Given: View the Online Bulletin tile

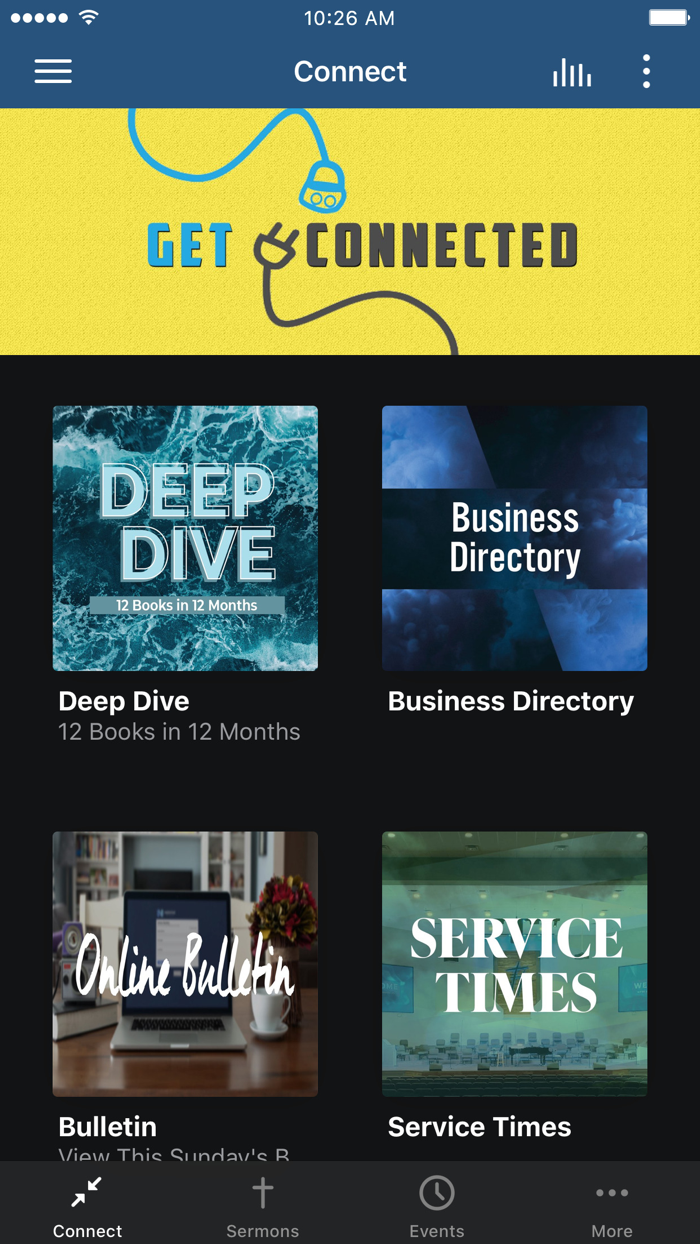Looking at the screenshot, I should (x=185, y=964).
